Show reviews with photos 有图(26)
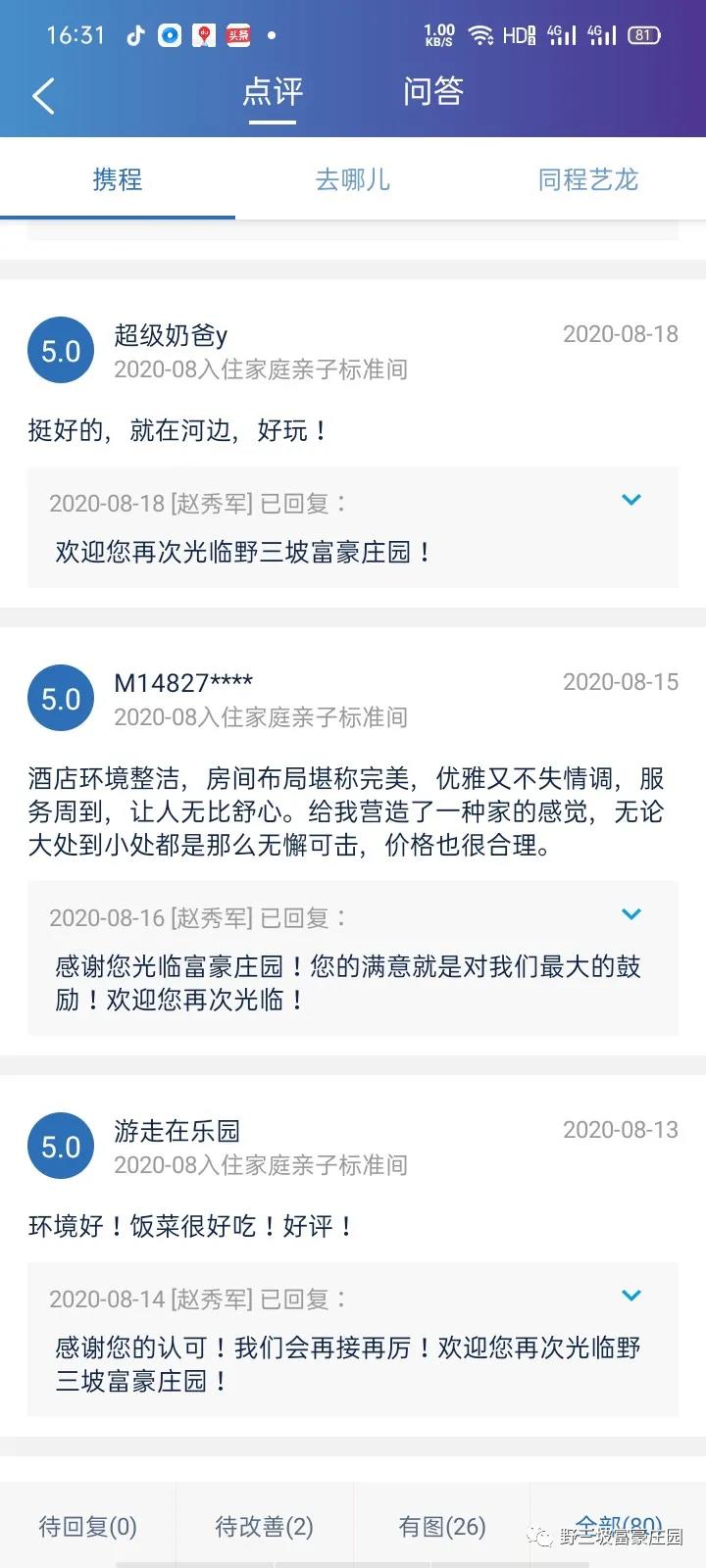706x1568 pixels. tap(442, 1526)
